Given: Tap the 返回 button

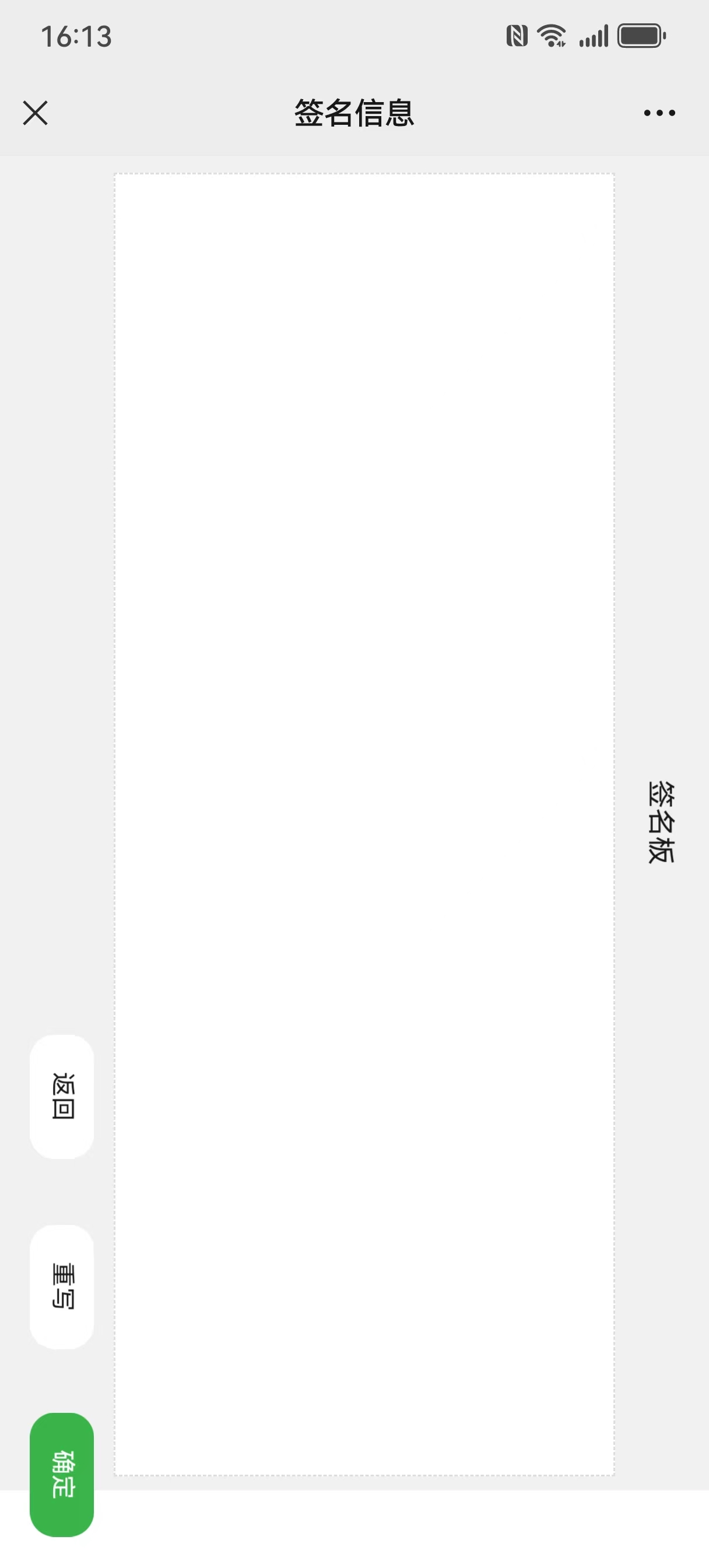Looking at the screenshot, I should coord(62,1096).
